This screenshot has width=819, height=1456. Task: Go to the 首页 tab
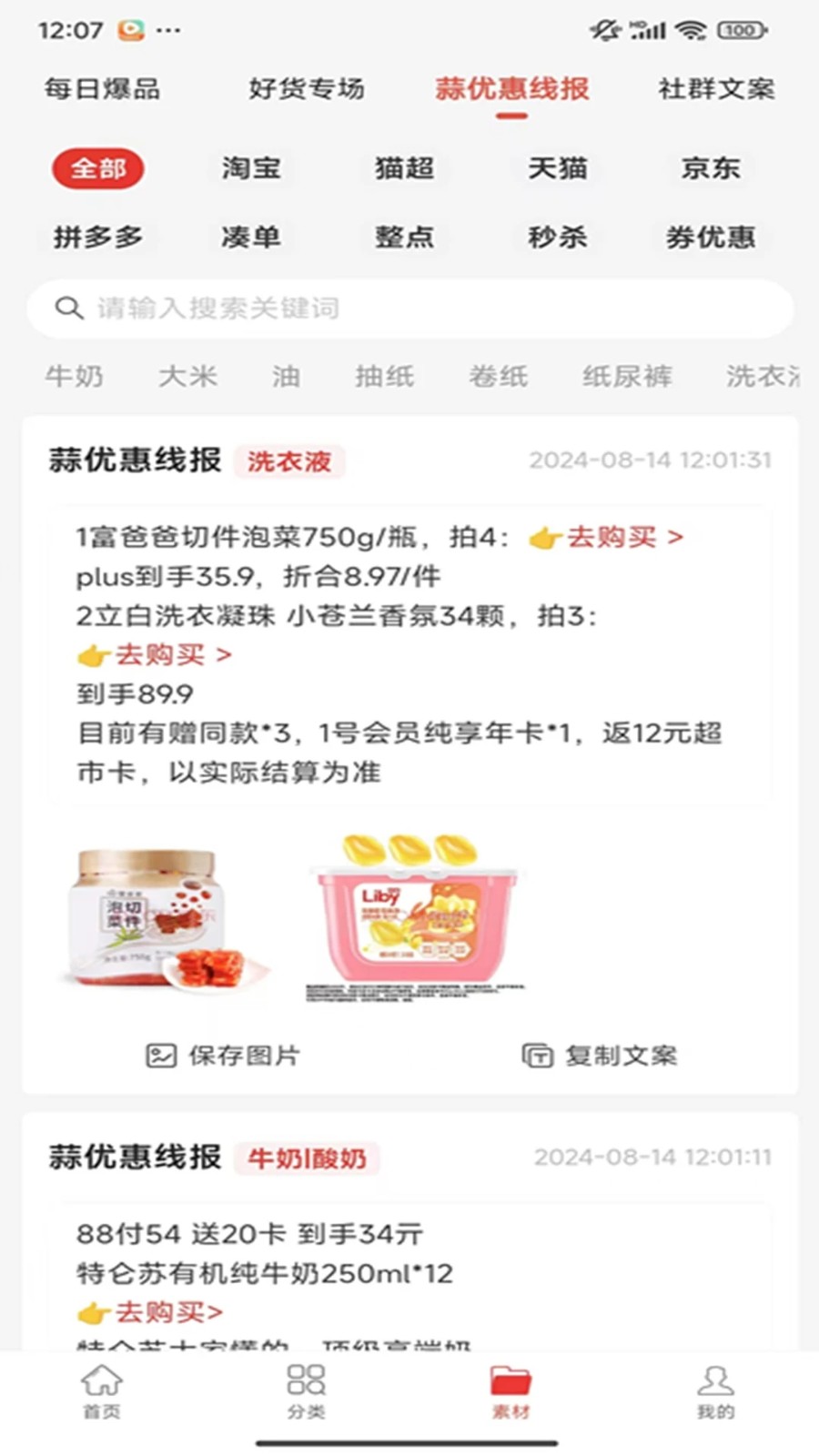[x=102, y=1391]
